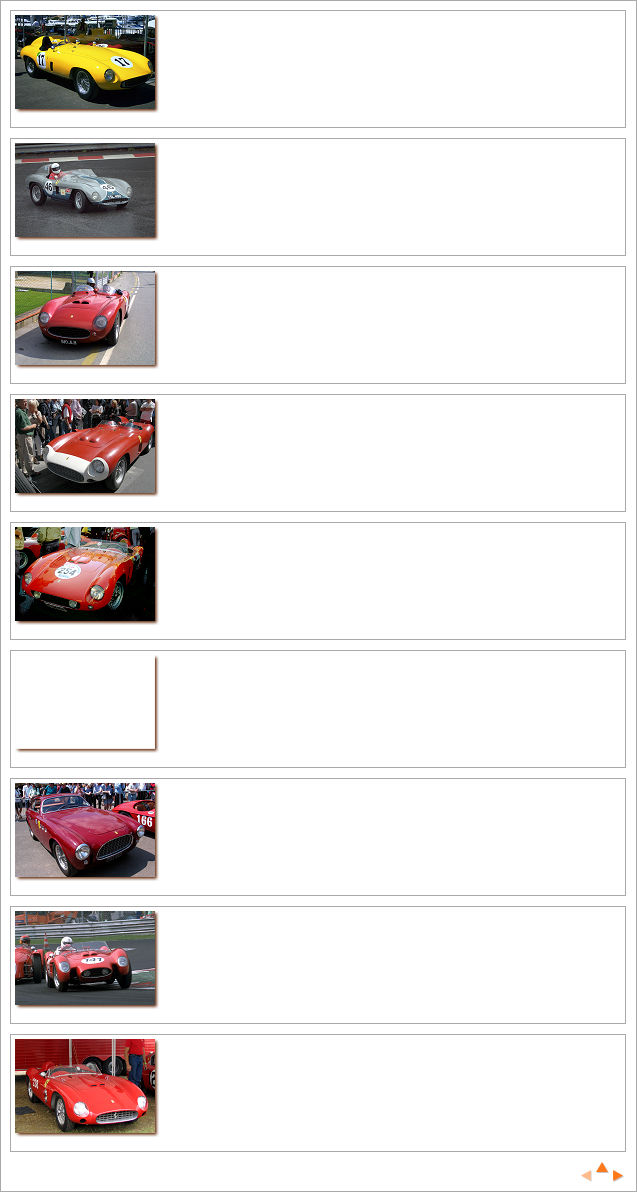Go to the next page with right arrow
The width and height of the screenshot is (637, 1192).
(x=618, y=1175)
